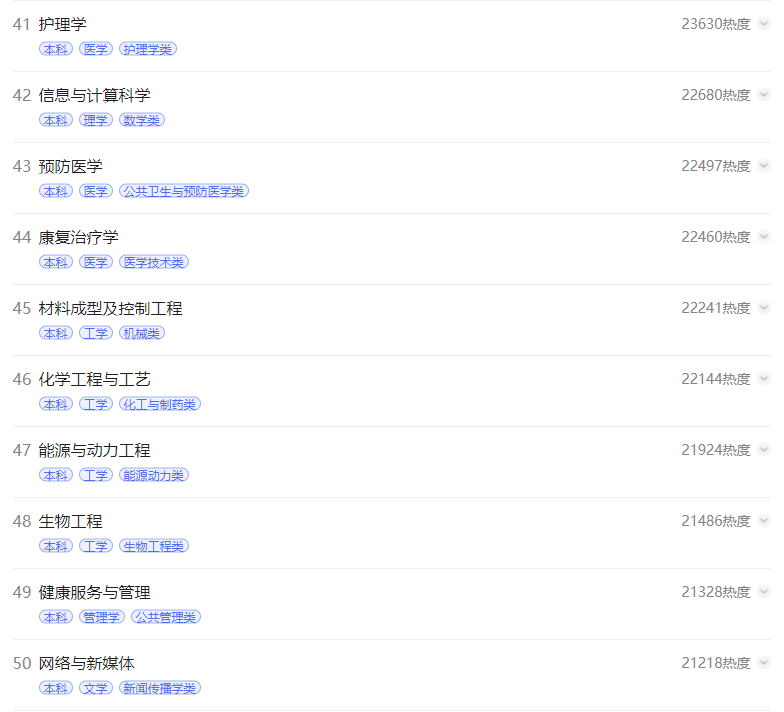The height and width of the screenshot is (712, 784).
Task: View the 化学工程与工艺 major
Action: point(94,379)
